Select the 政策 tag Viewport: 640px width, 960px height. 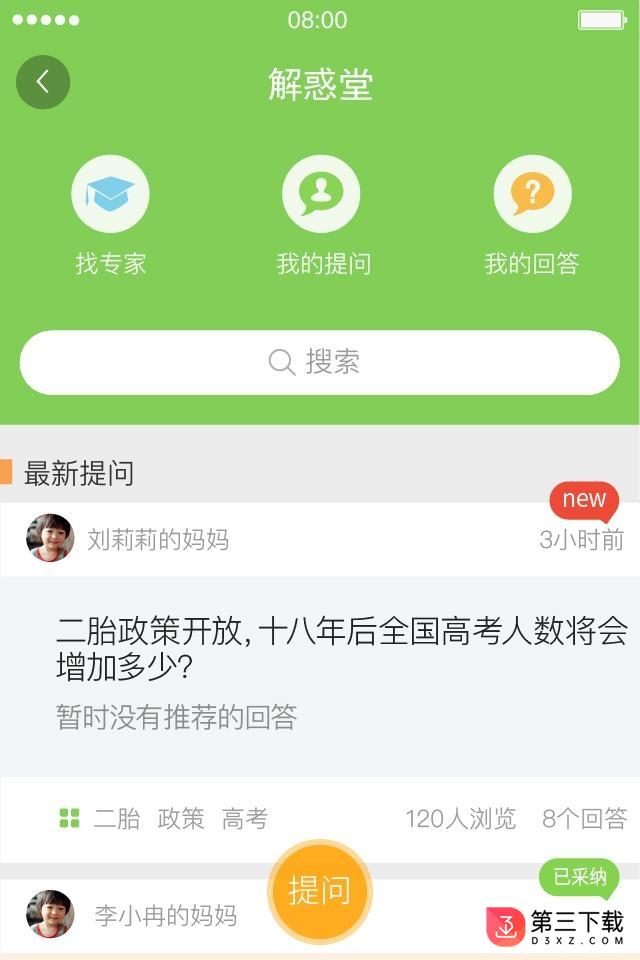(181, 819)
